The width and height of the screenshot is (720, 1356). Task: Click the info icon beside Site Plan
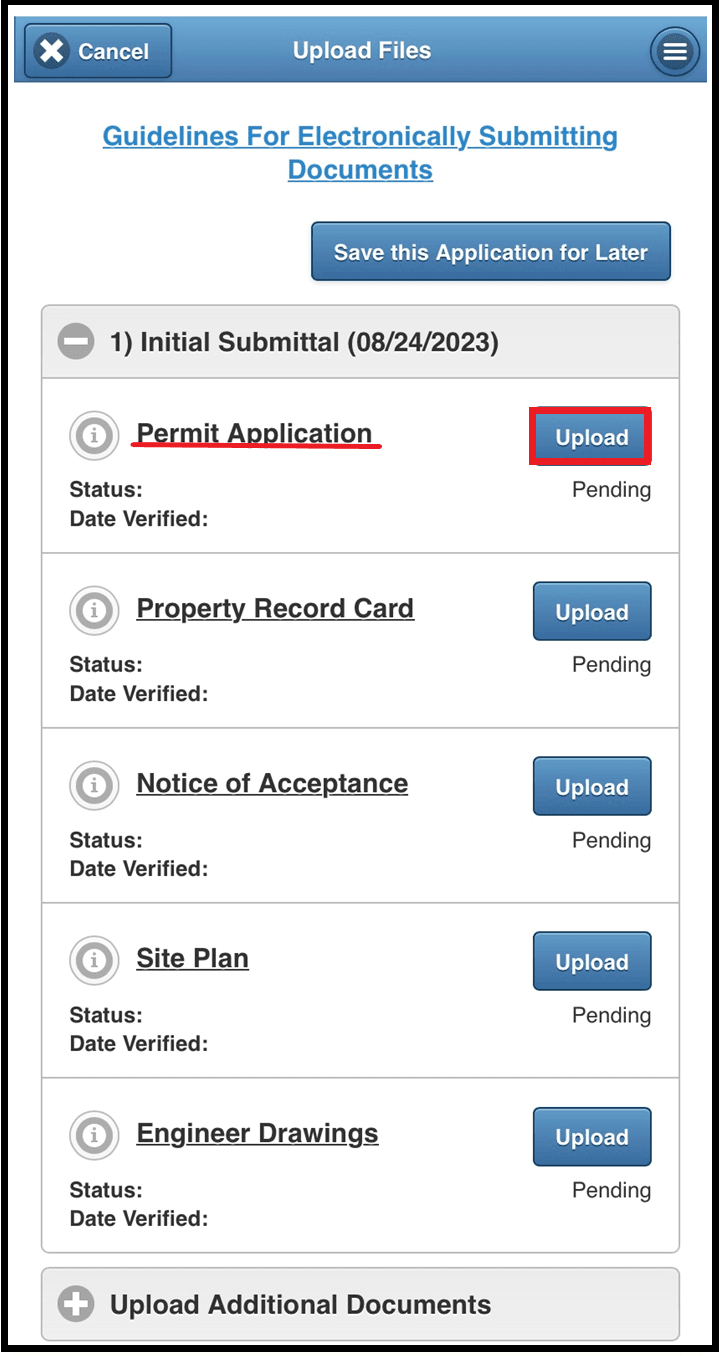coord(93,960)
